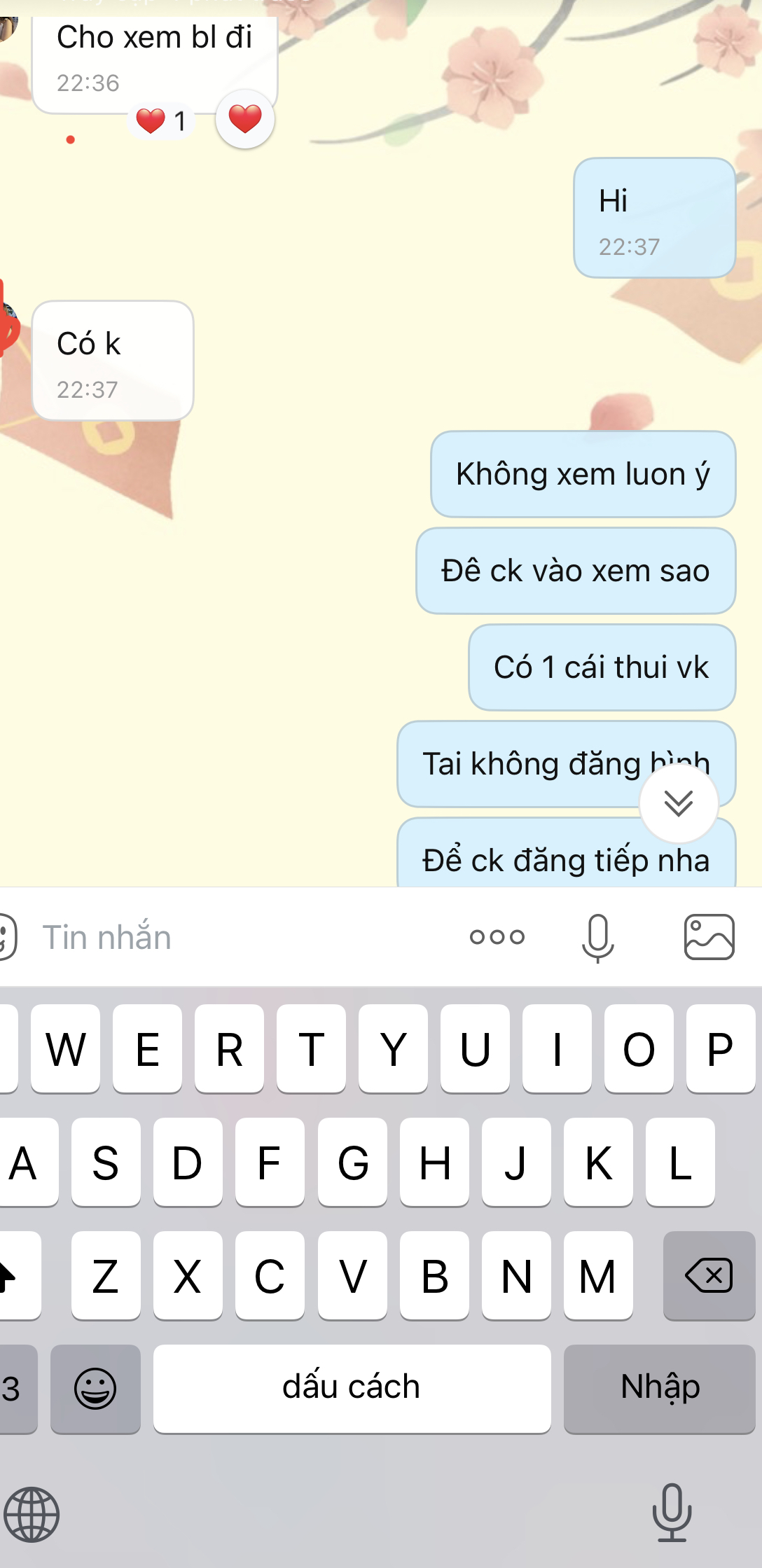Open more options three-dot menu
Image resolution: width=762 pixels, height=1568 pixels.
[x=497, y=937]
